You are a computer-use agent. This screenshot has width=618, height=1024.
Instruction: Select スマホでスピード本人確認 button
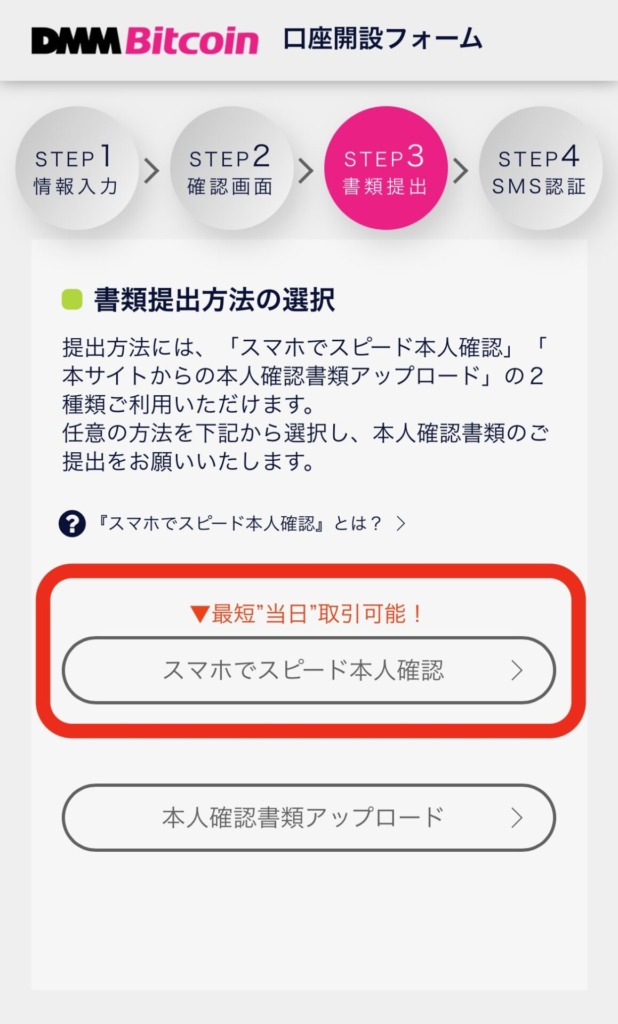(x=308, y=671)
